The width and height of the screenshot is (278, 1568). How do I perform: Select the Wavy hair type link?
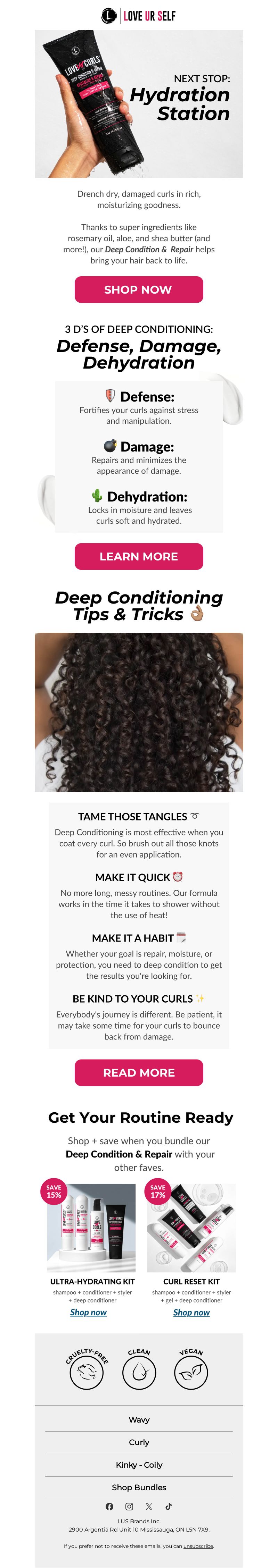[138, 1419]
